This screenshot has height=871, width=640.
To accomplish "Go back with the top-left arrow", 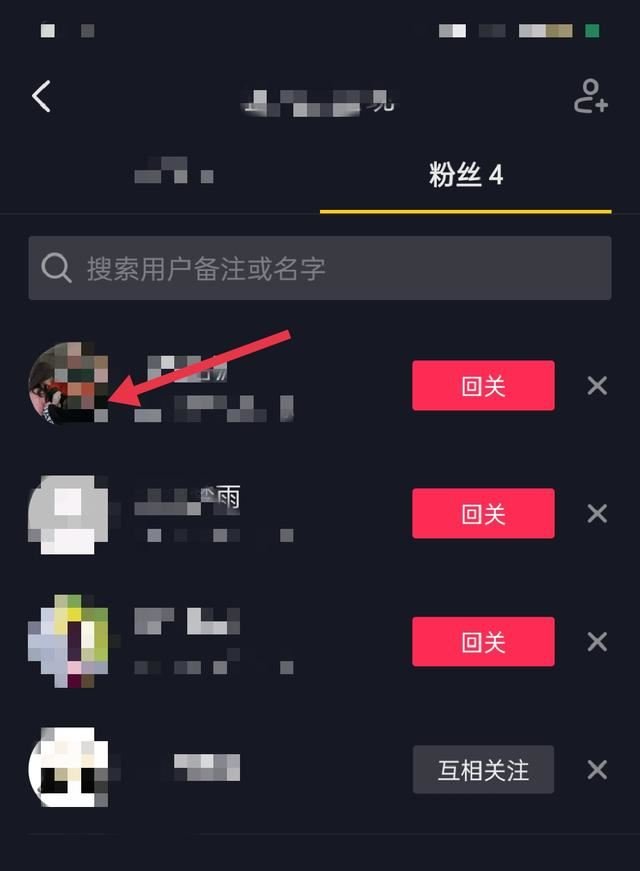I will point(41,97).
